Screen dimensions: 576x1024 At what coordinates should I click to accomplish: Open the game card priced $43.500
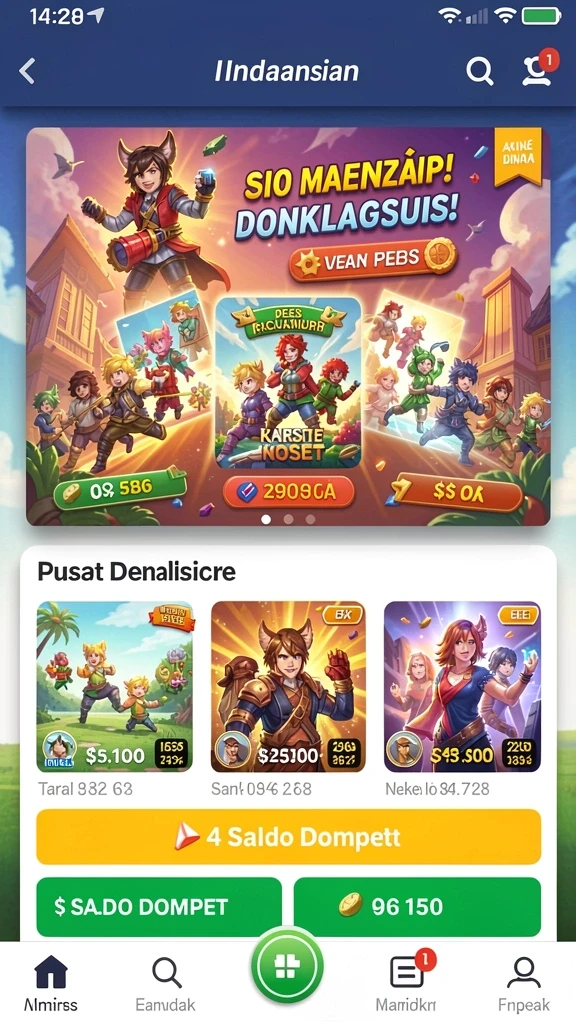[x=462, y=686]
